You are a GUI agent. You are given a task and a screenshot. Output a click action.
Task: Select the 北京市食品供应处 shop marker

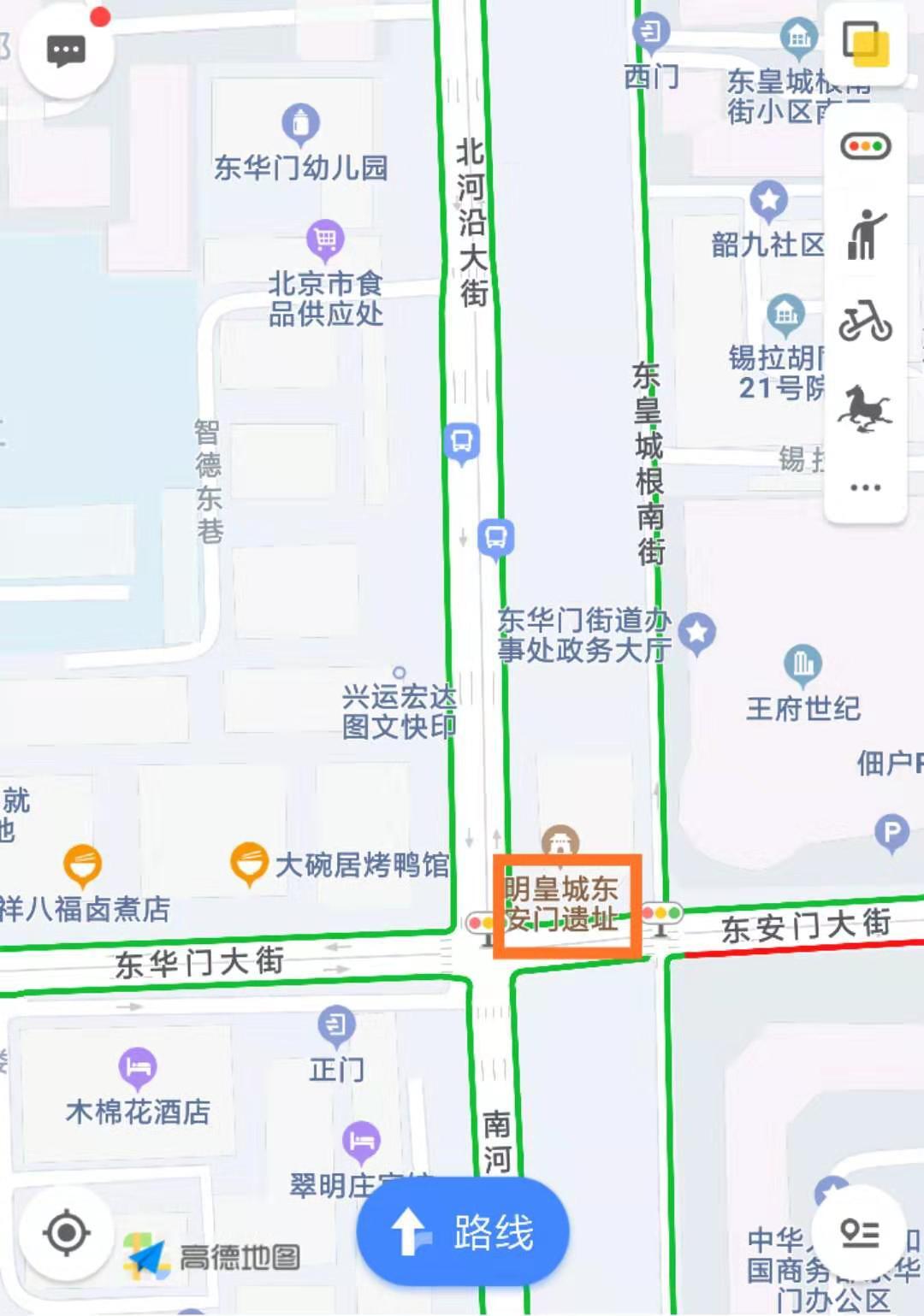click(x=325, y=240)
